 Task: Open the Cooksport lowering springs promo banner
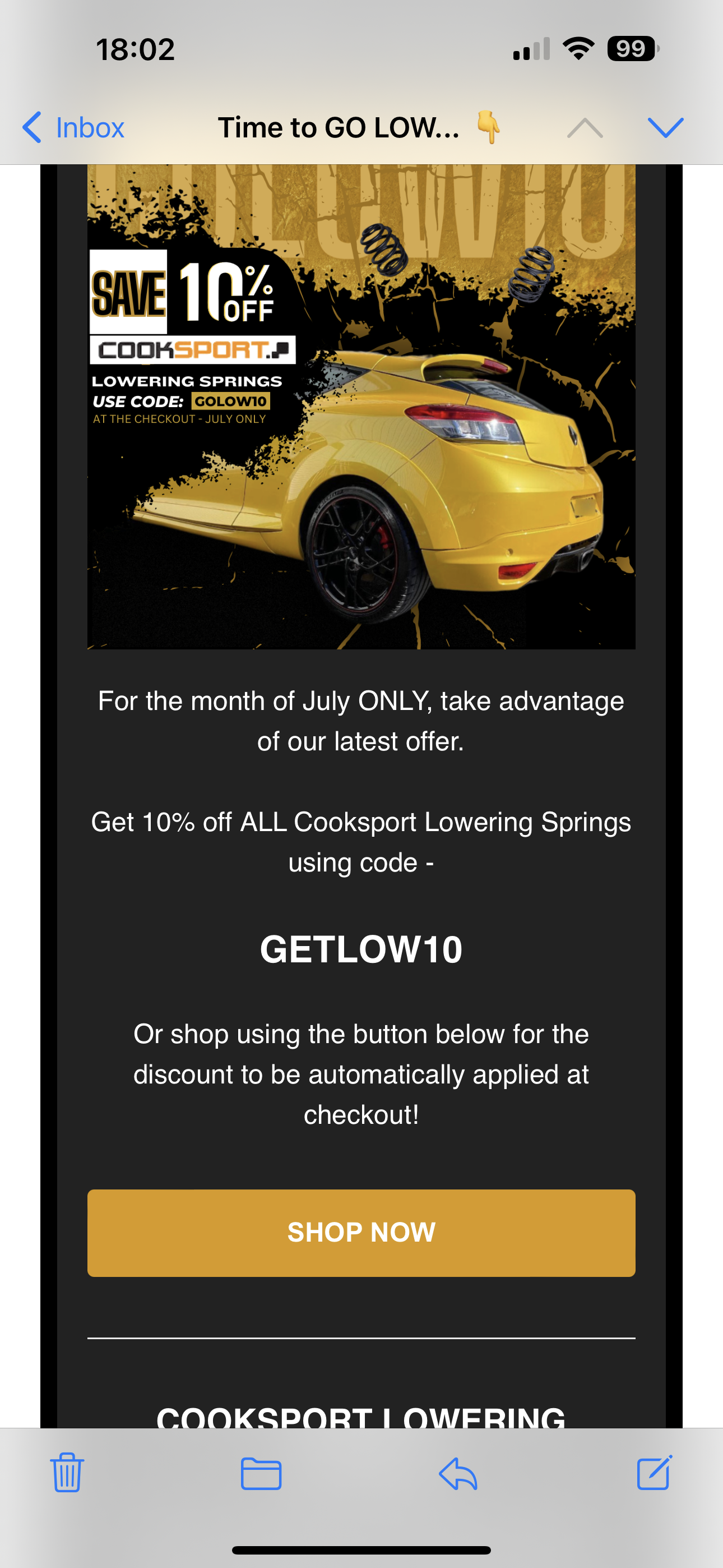point(361,407)
